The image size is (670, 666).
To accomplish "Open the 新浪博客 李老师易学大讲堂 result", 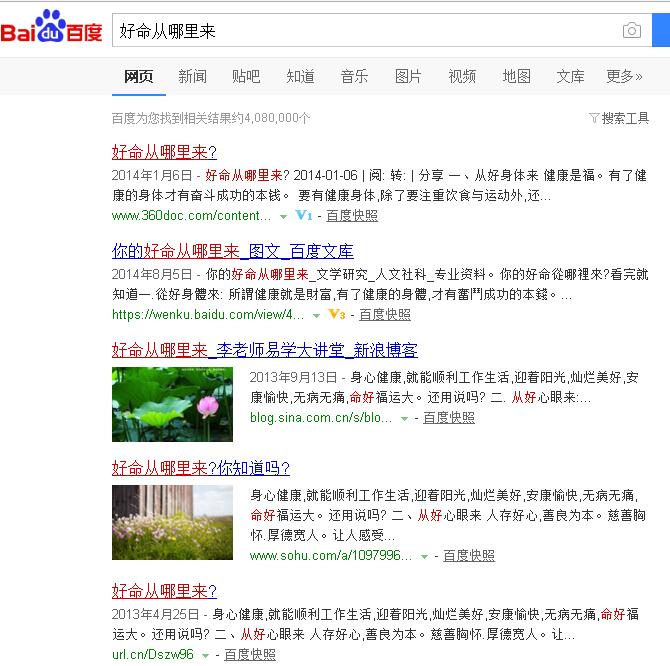I will pyautogui.click(x=264, y=350).
